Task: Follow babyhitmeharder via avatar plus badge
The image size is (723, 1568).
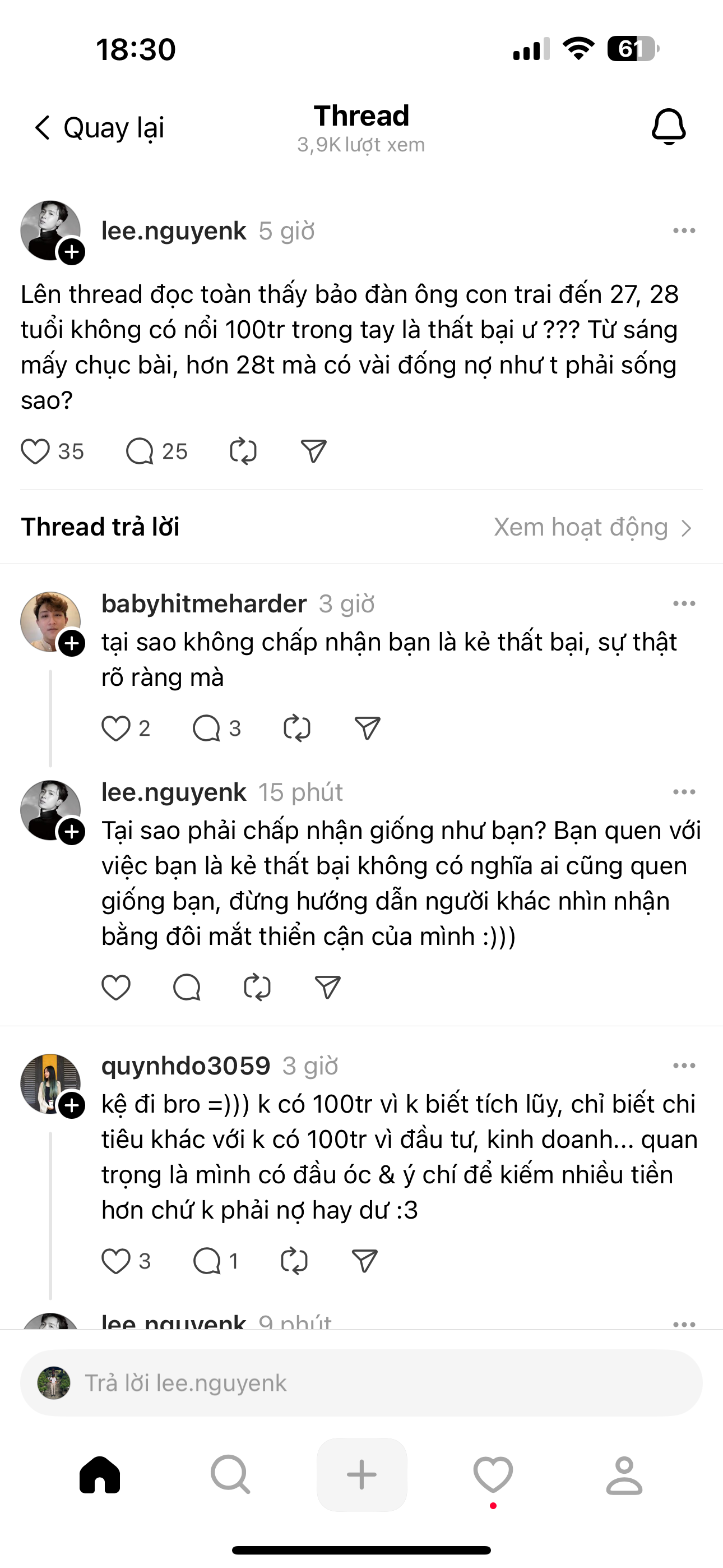Action: click(x=72, y=643)
